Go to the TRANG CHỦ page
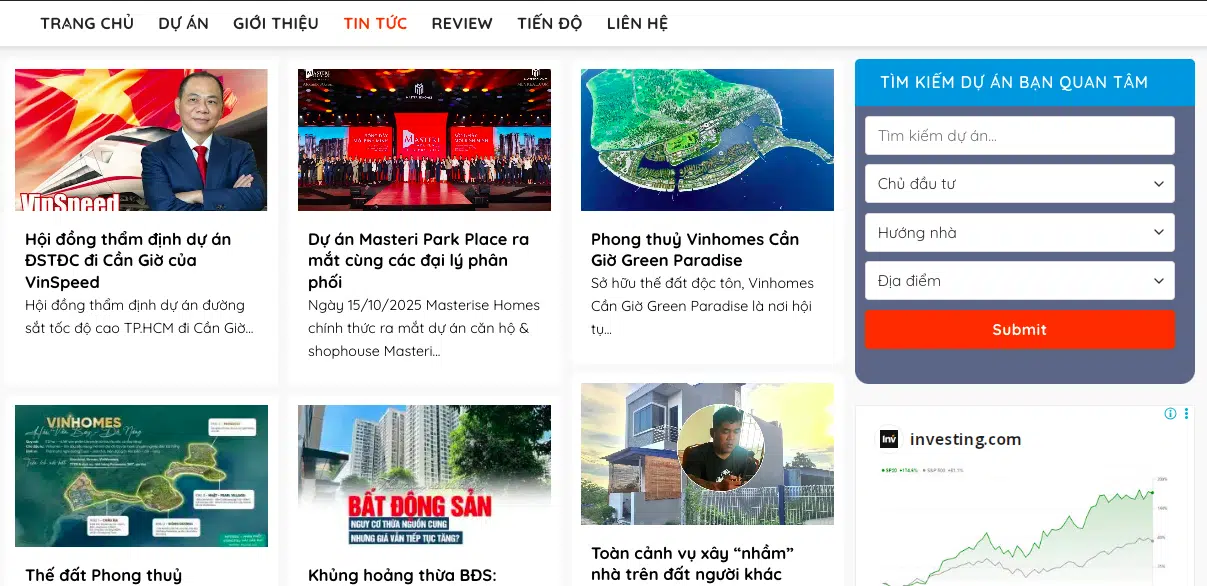 point(87,23)
